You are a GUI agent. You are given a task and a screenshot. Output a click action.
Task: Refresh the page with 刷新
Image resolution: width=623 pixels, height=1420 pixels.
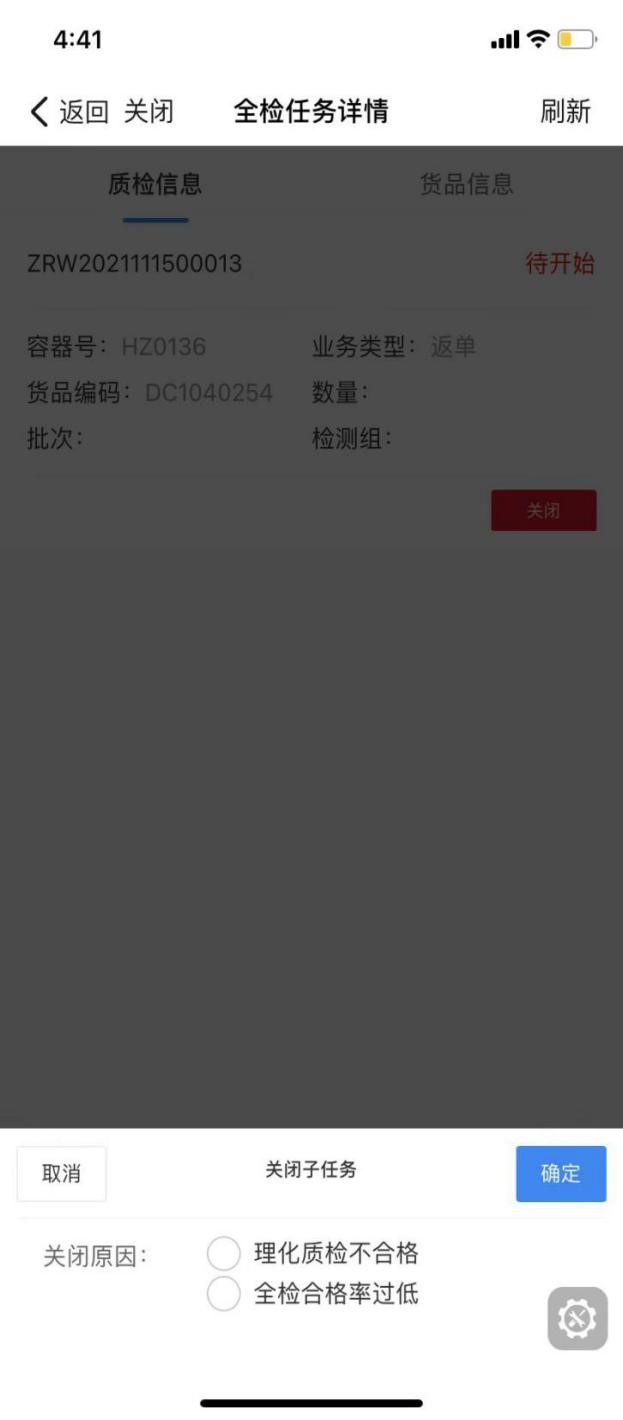click(565, 112)
